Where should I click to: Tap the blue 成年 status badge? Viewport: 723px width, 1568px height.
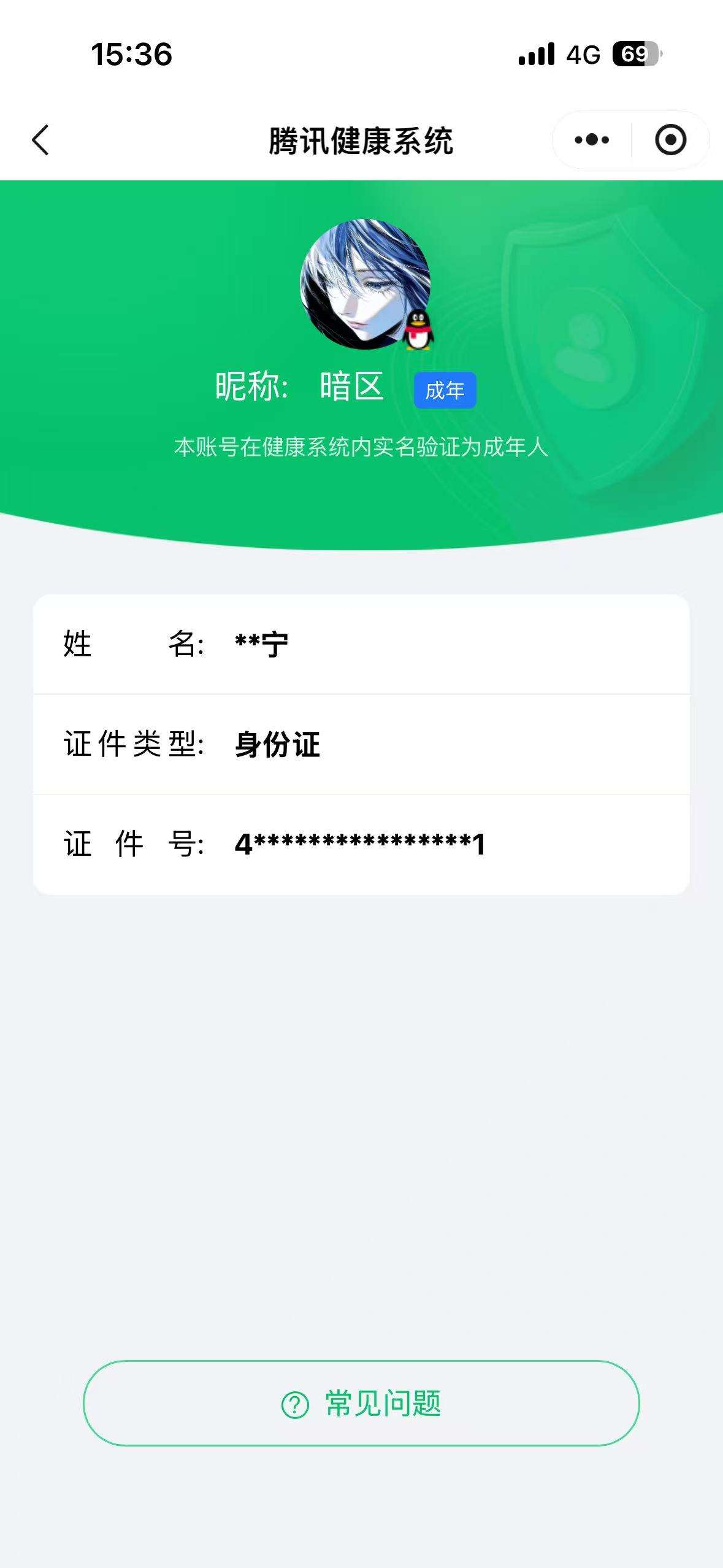pos(444,389)
